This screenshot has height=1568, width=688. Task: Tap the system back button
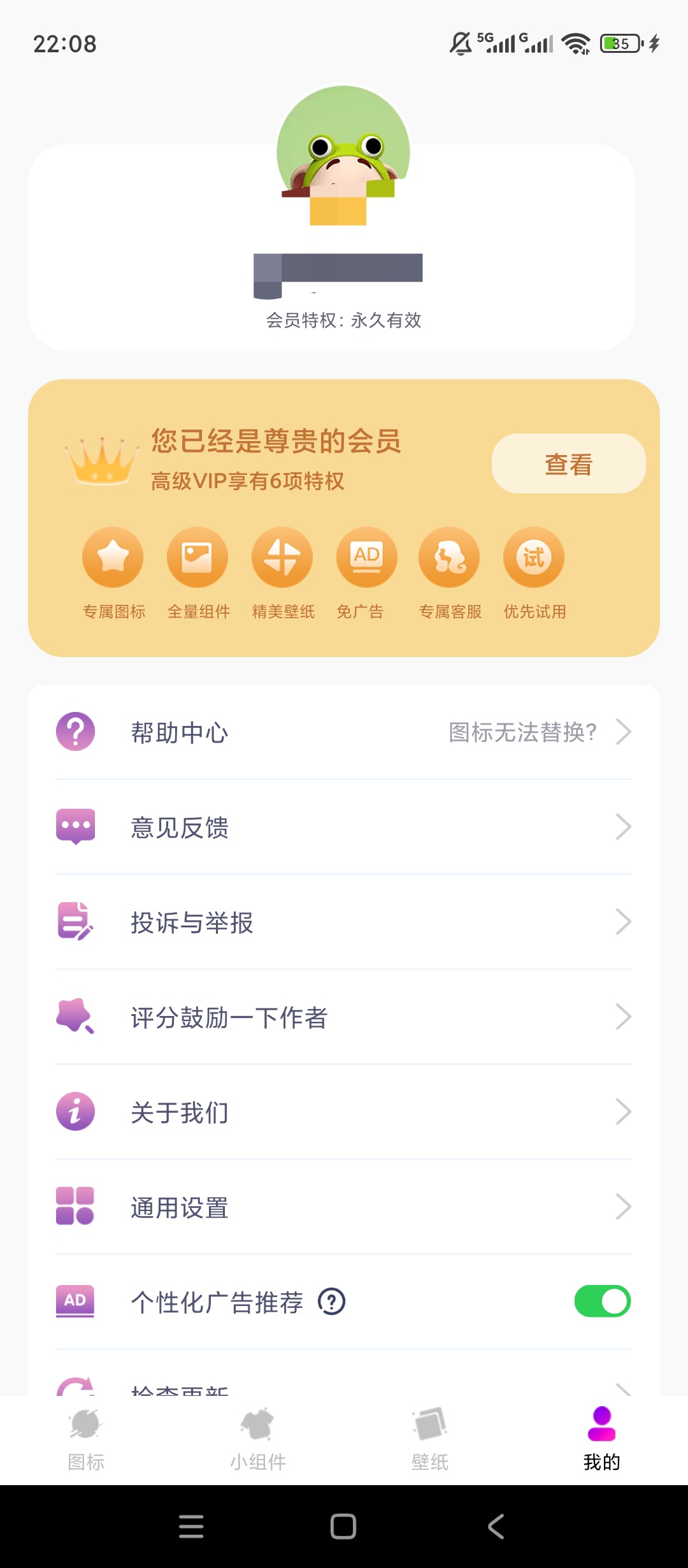coord(496,1527)
